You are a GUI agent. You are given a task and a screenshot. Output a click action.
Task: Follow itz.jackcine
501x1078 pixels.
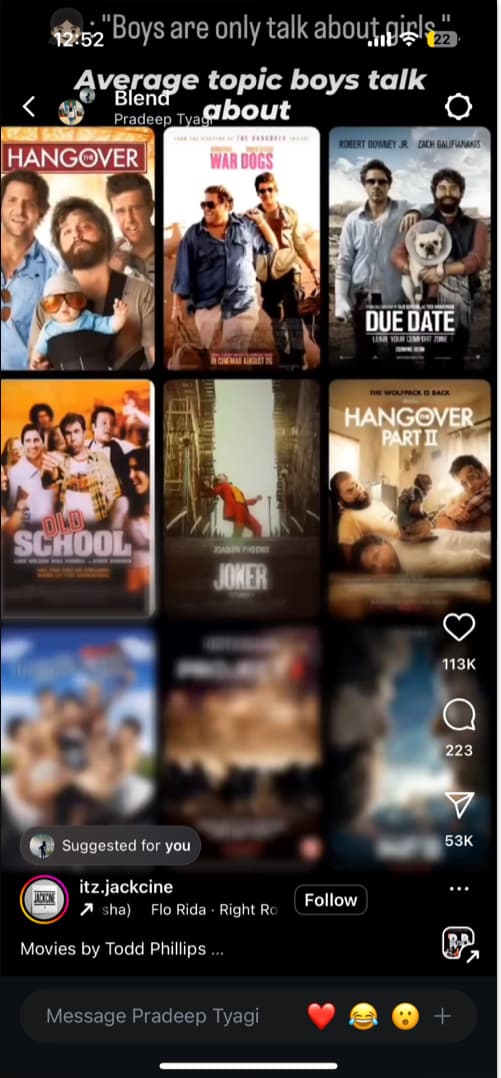pos(331,900)
